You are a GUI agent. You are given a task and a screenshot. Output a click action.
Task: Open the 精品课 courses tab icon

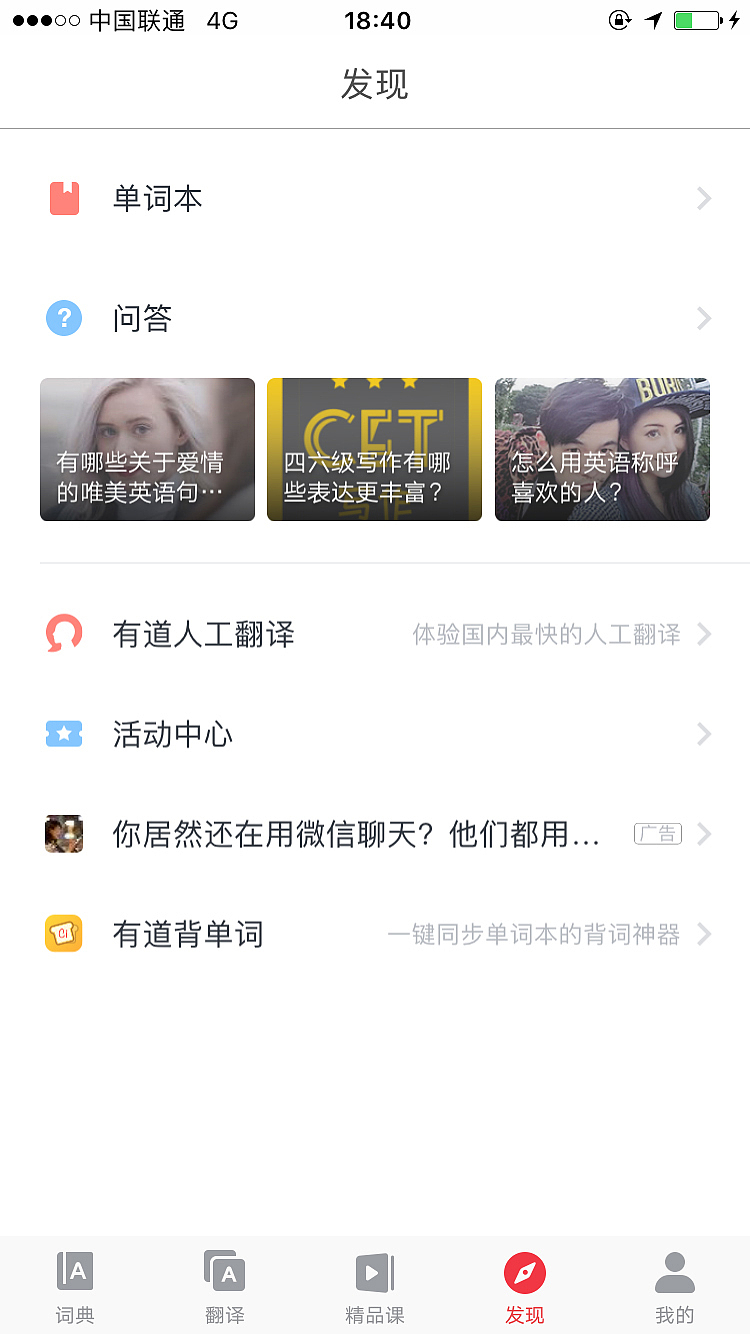[x=375, y=1270]
